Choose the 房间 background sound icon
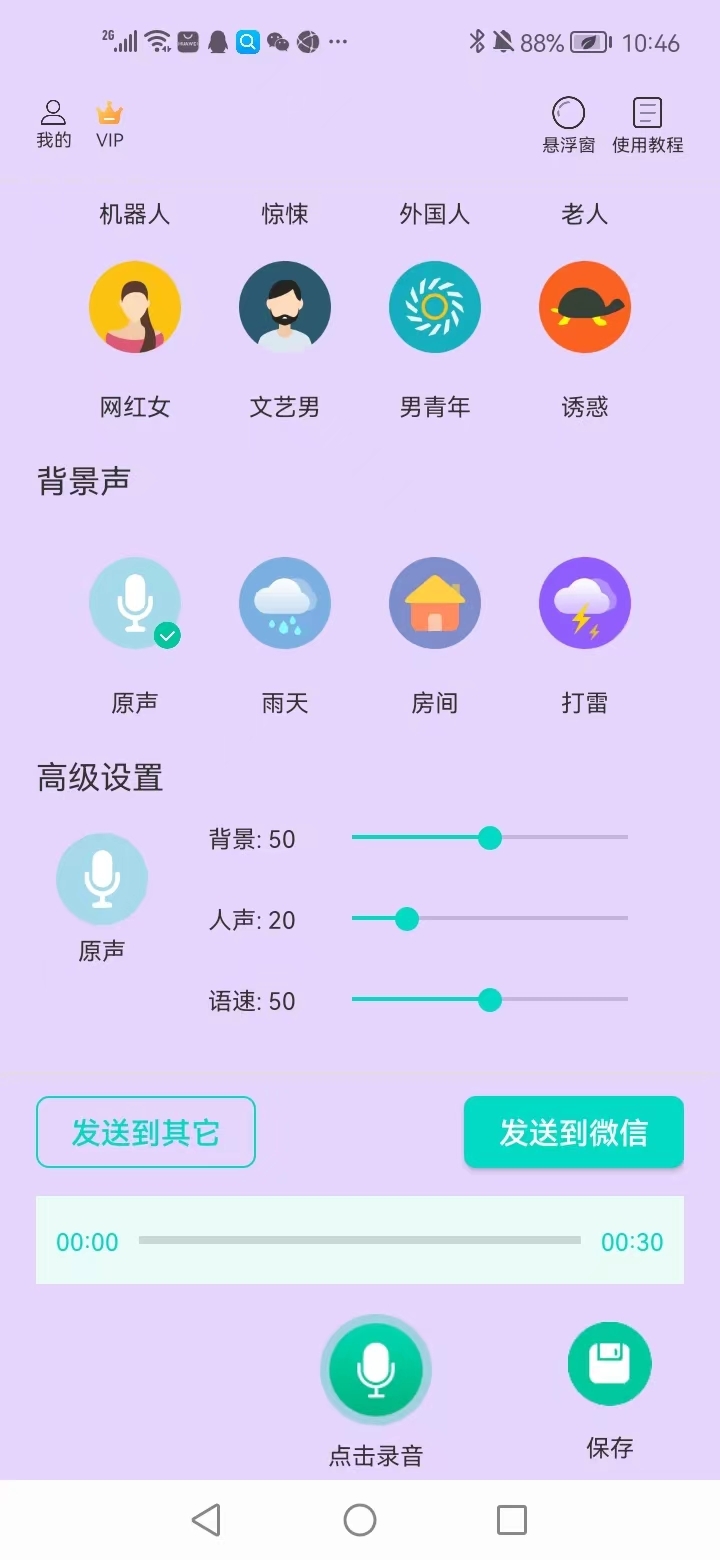The height and width of the screenshot is (1560, 720). [x=435, y=603]
